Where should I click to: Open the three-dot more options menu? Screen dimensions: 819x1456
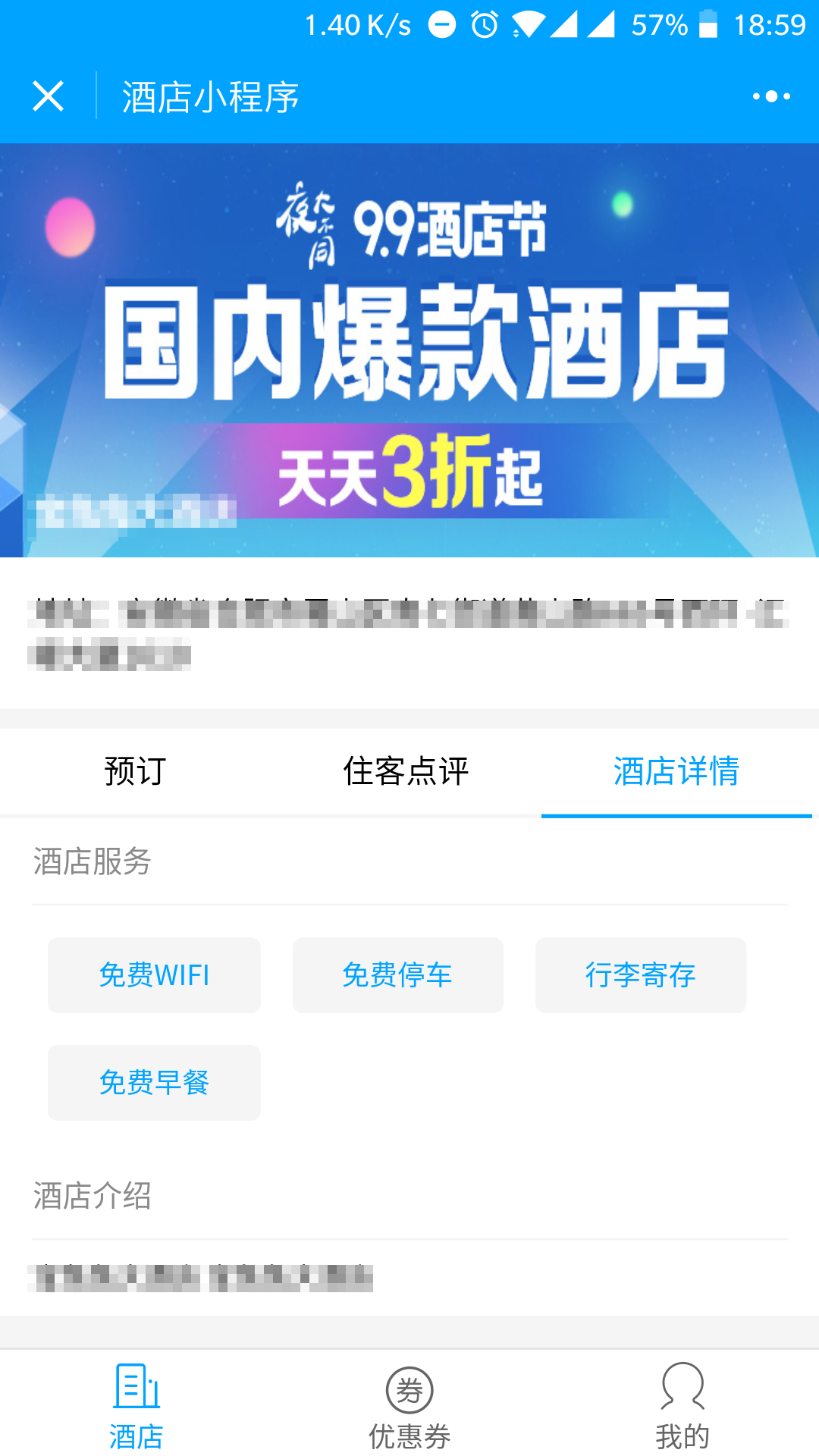coord(771,96)
